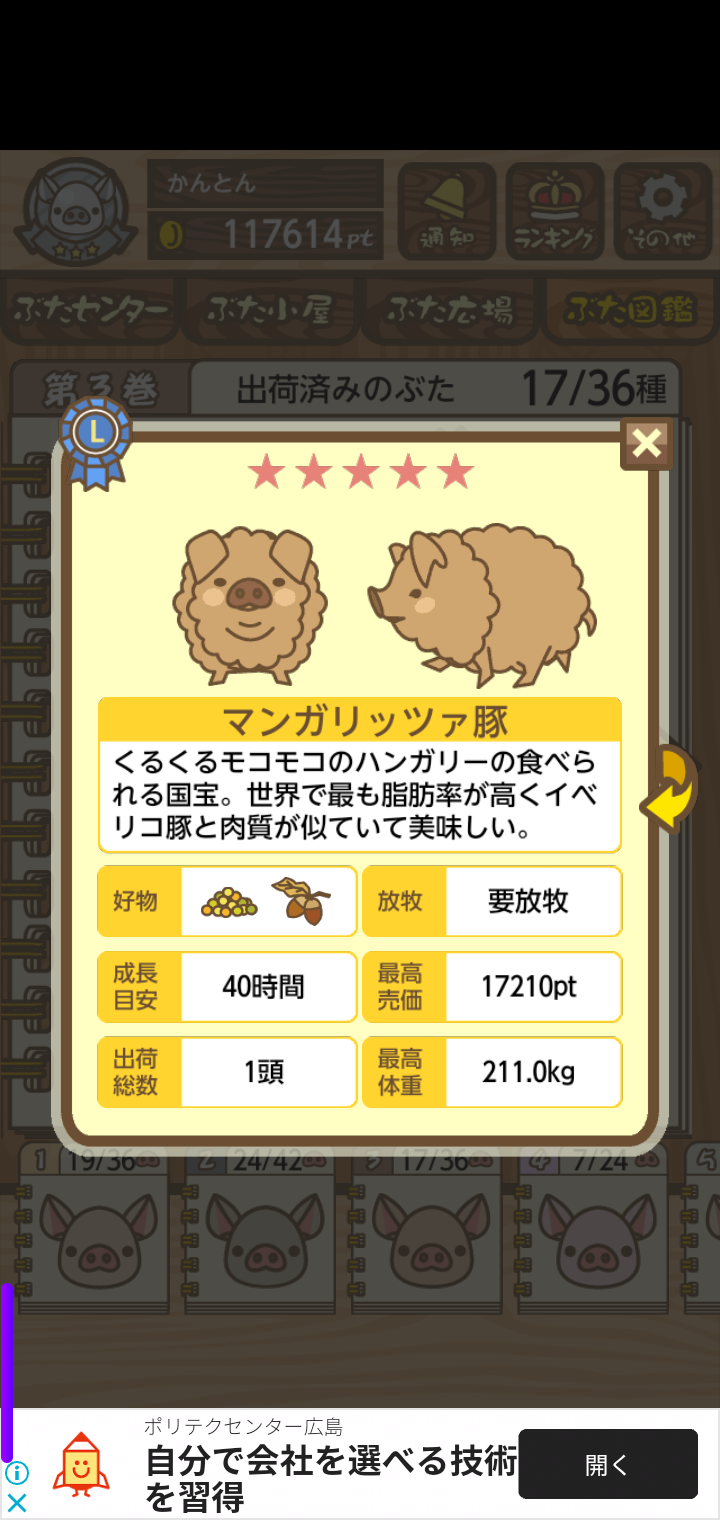The image size is (720, 1520).
Task: Open the 開く button on the ad banner
Action: 607,1464
